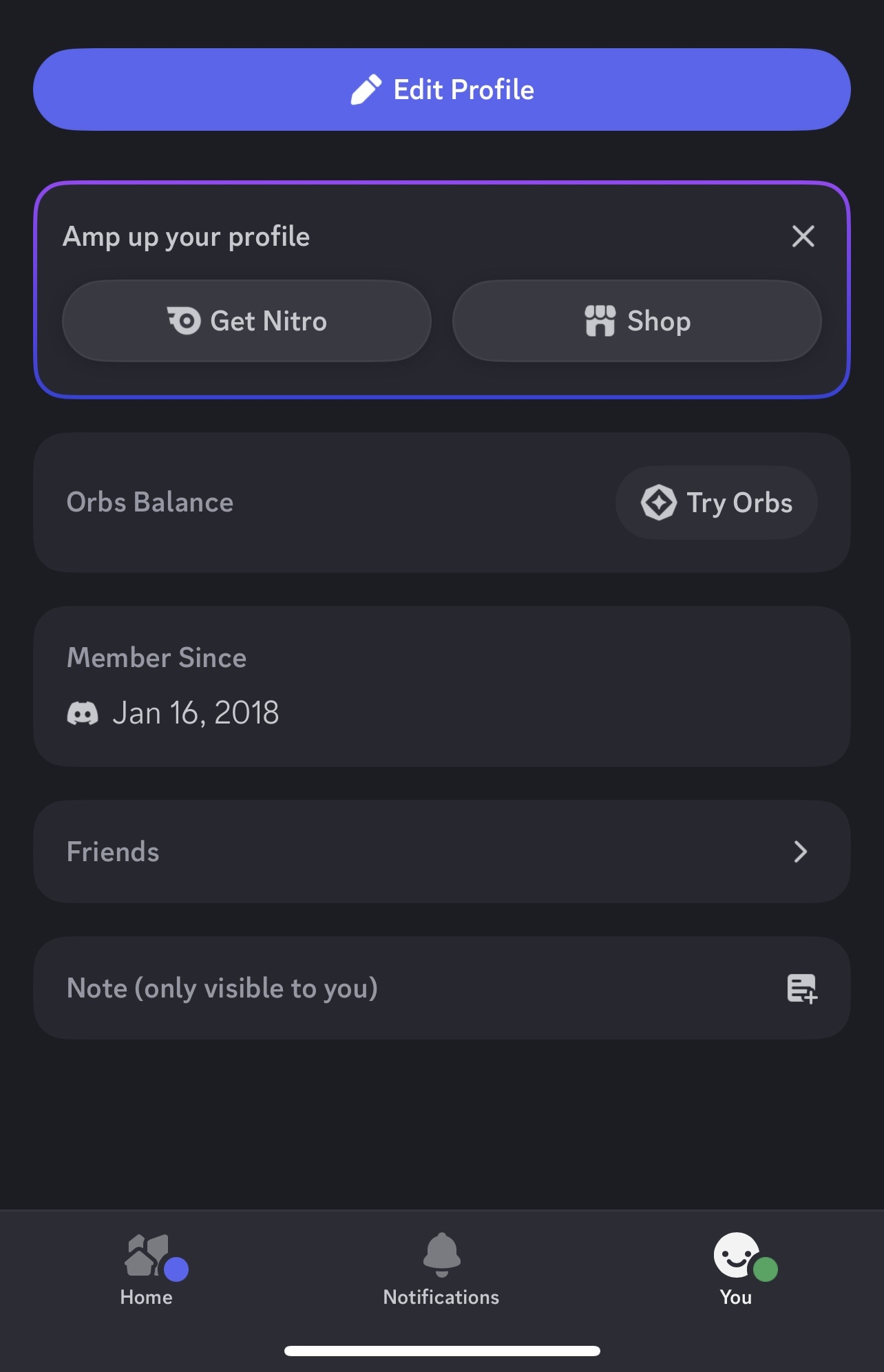The width and height of the screenshot is (884, 1372).
Task: Tap the Edit Profile button
Action: point(441,89)
